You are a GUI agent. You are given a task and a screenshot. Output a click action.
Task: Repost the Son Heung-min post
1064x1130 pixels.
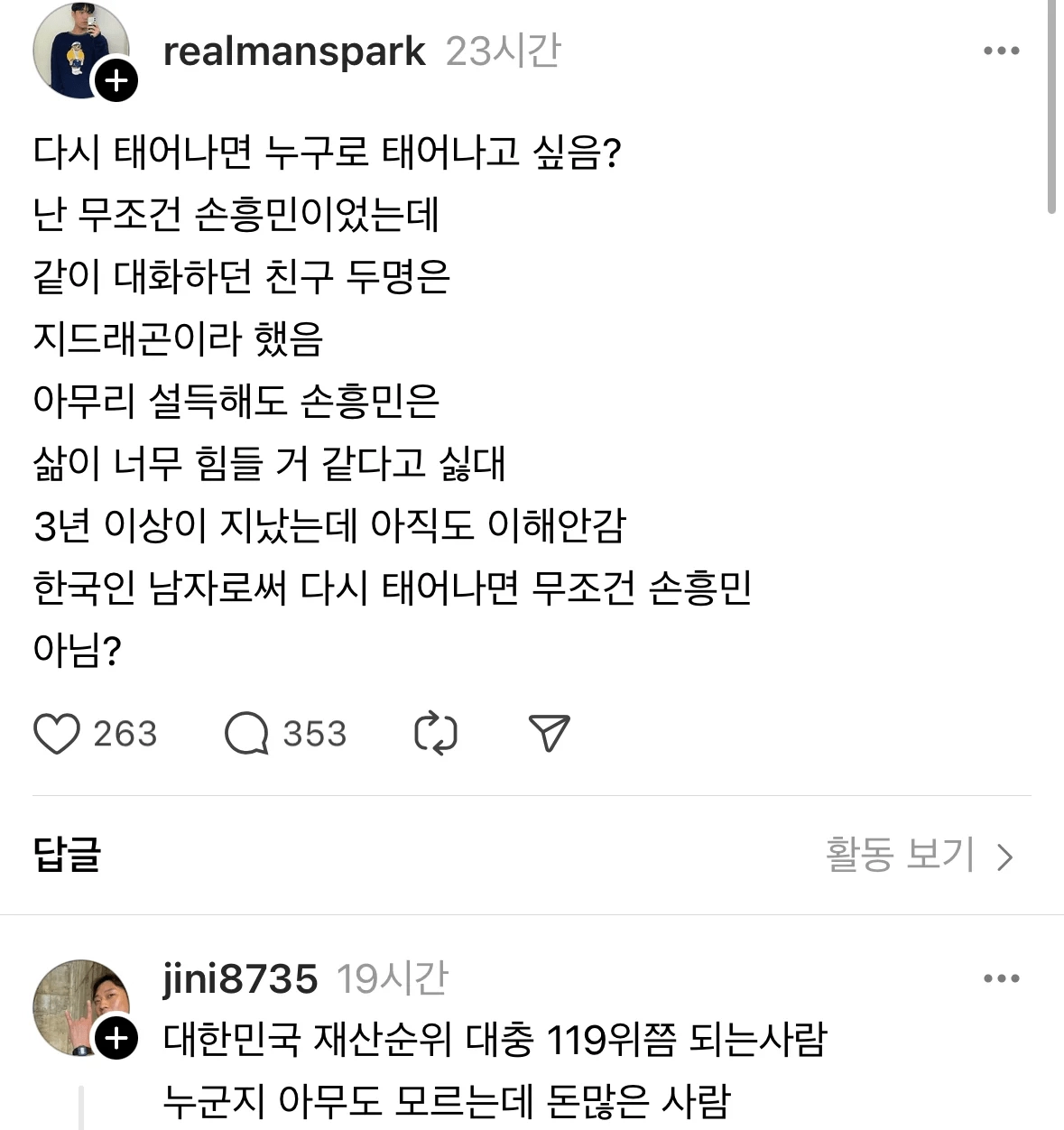click(x=436, y=734)
